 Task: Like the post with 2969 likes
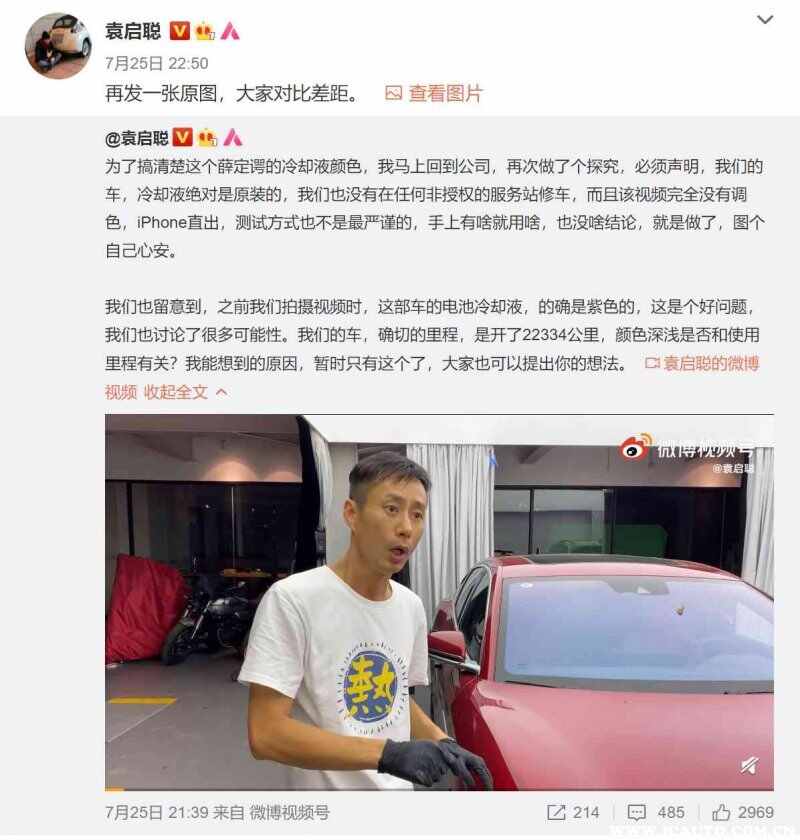pyautogui.click(x=742, y=813)
